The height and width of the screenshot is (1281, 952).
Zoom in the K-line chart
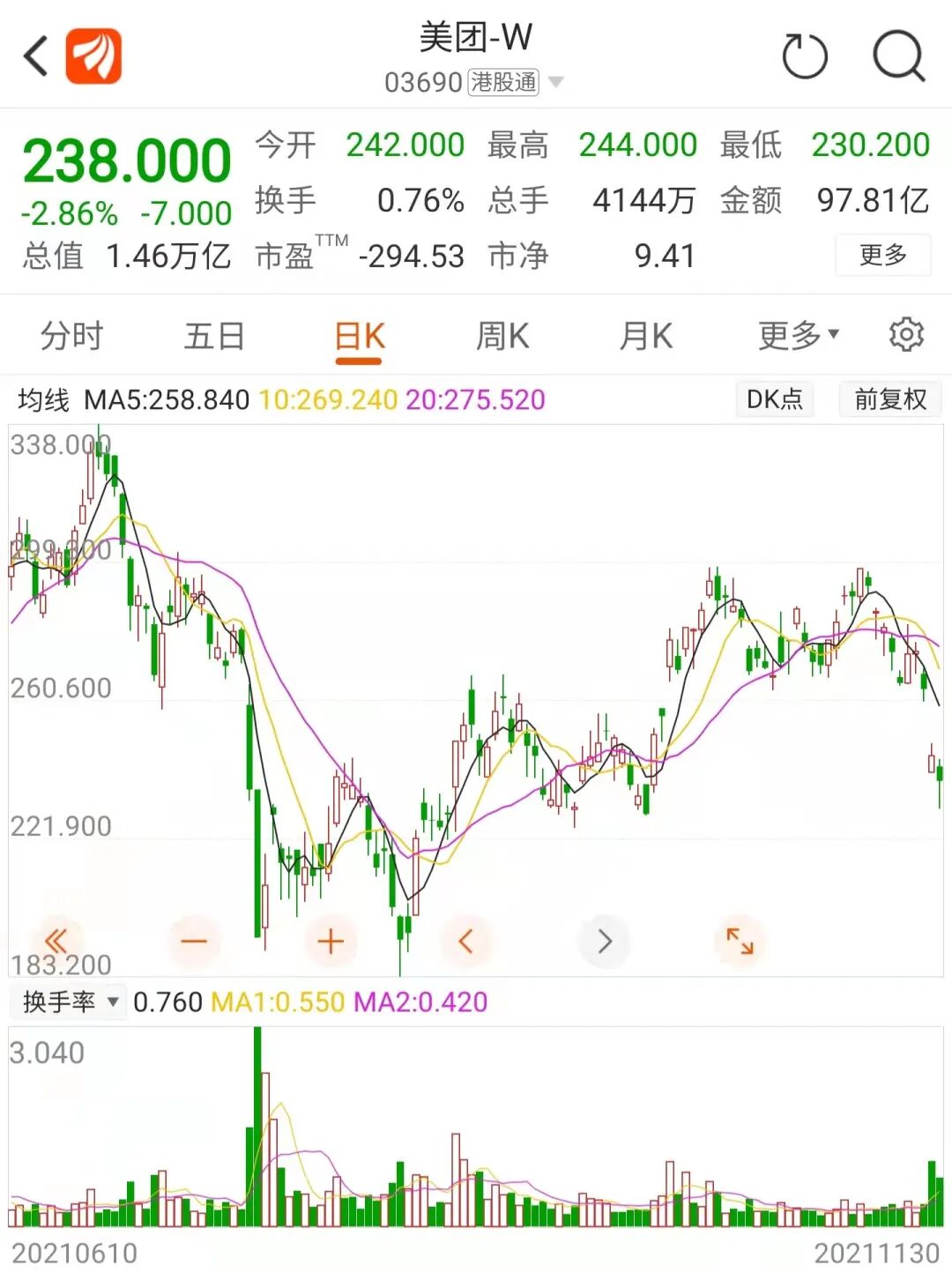(x=331, y=942)
